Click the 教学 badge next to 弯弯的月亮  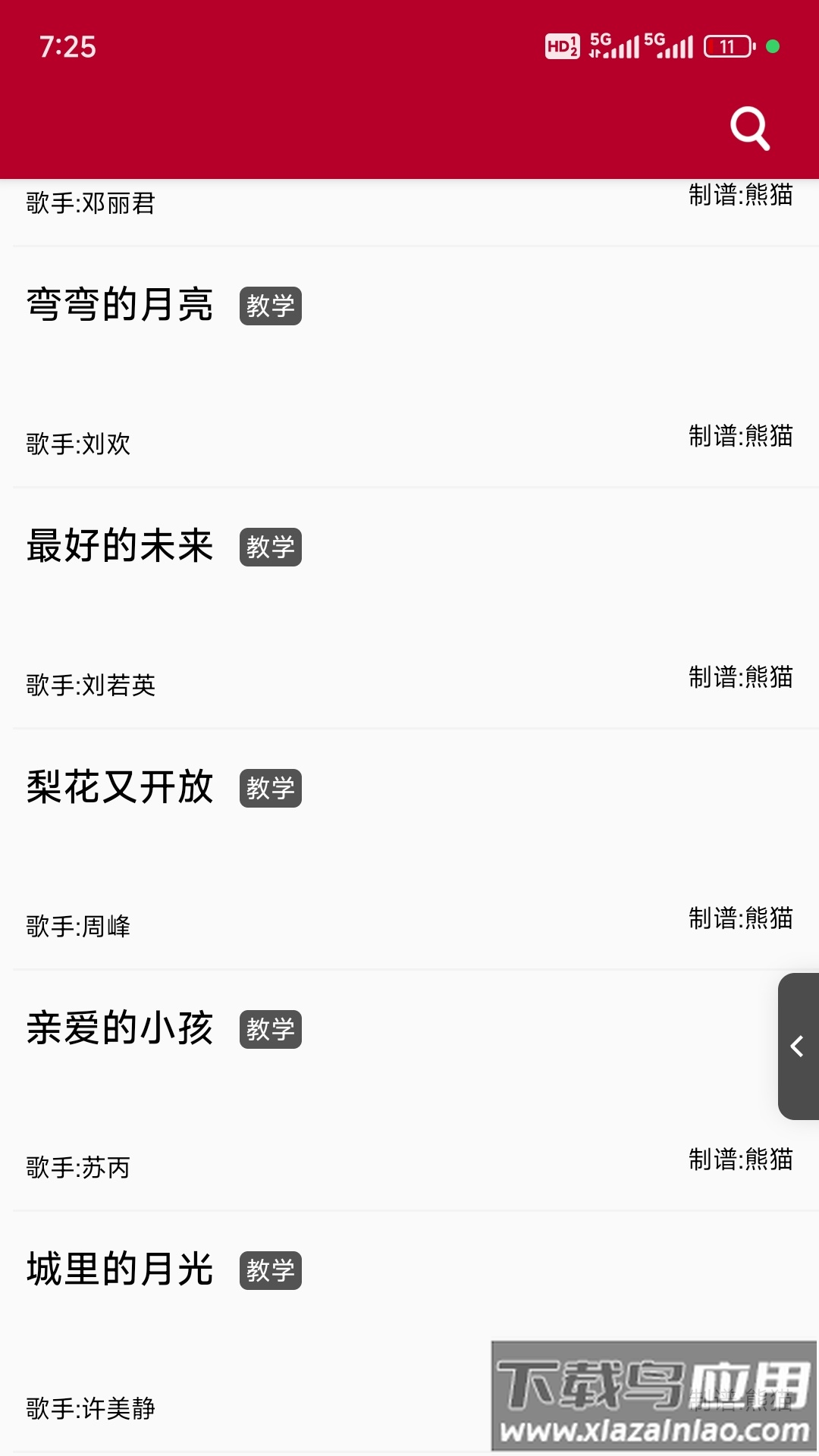pyautogui.click(x=271, y=306)
